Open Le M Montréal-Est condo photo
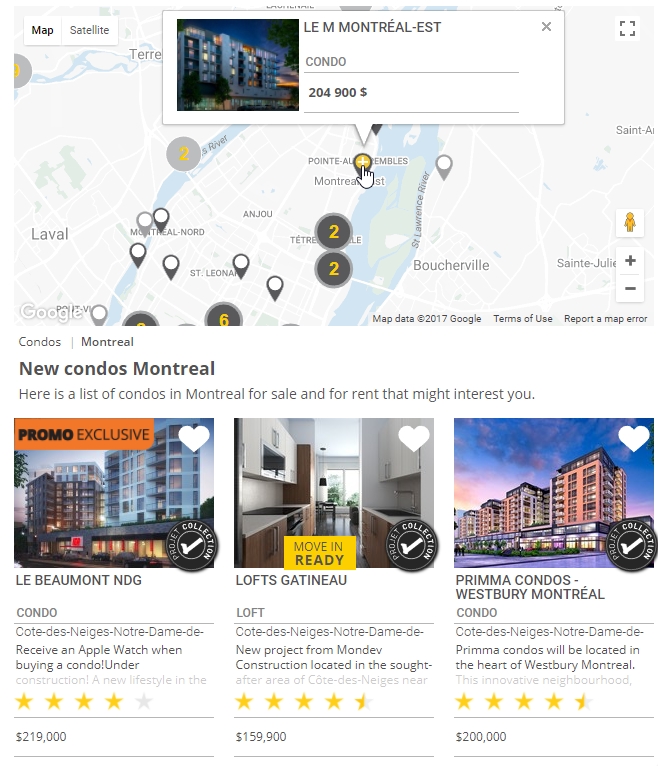658x766 pixels. point(237,65)
